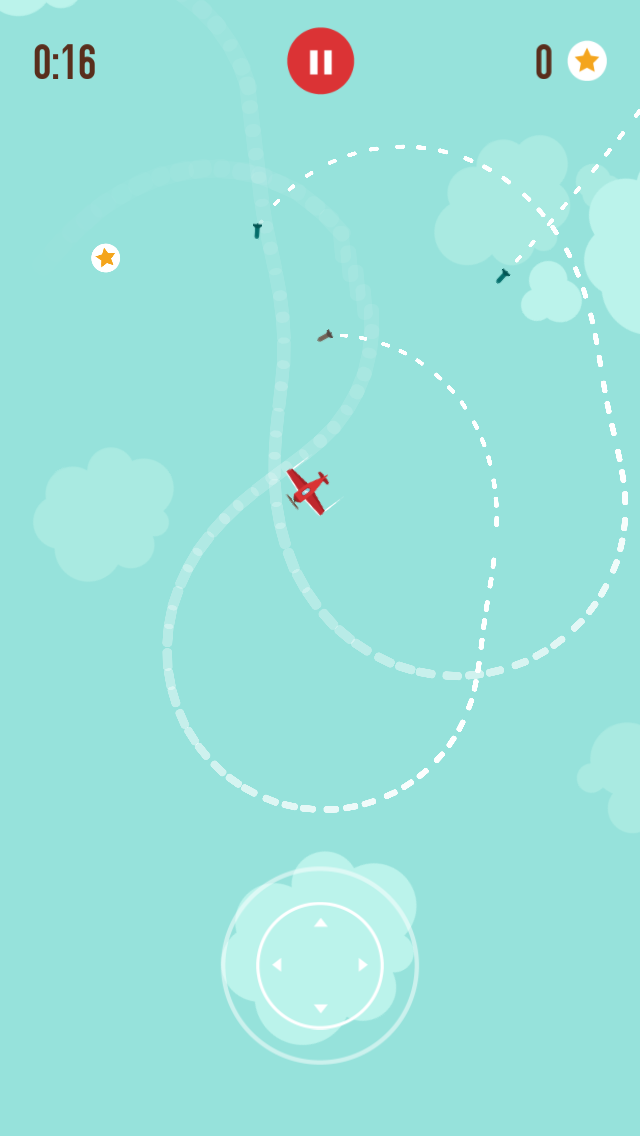Pause the game with the red button

pos(320,61)
